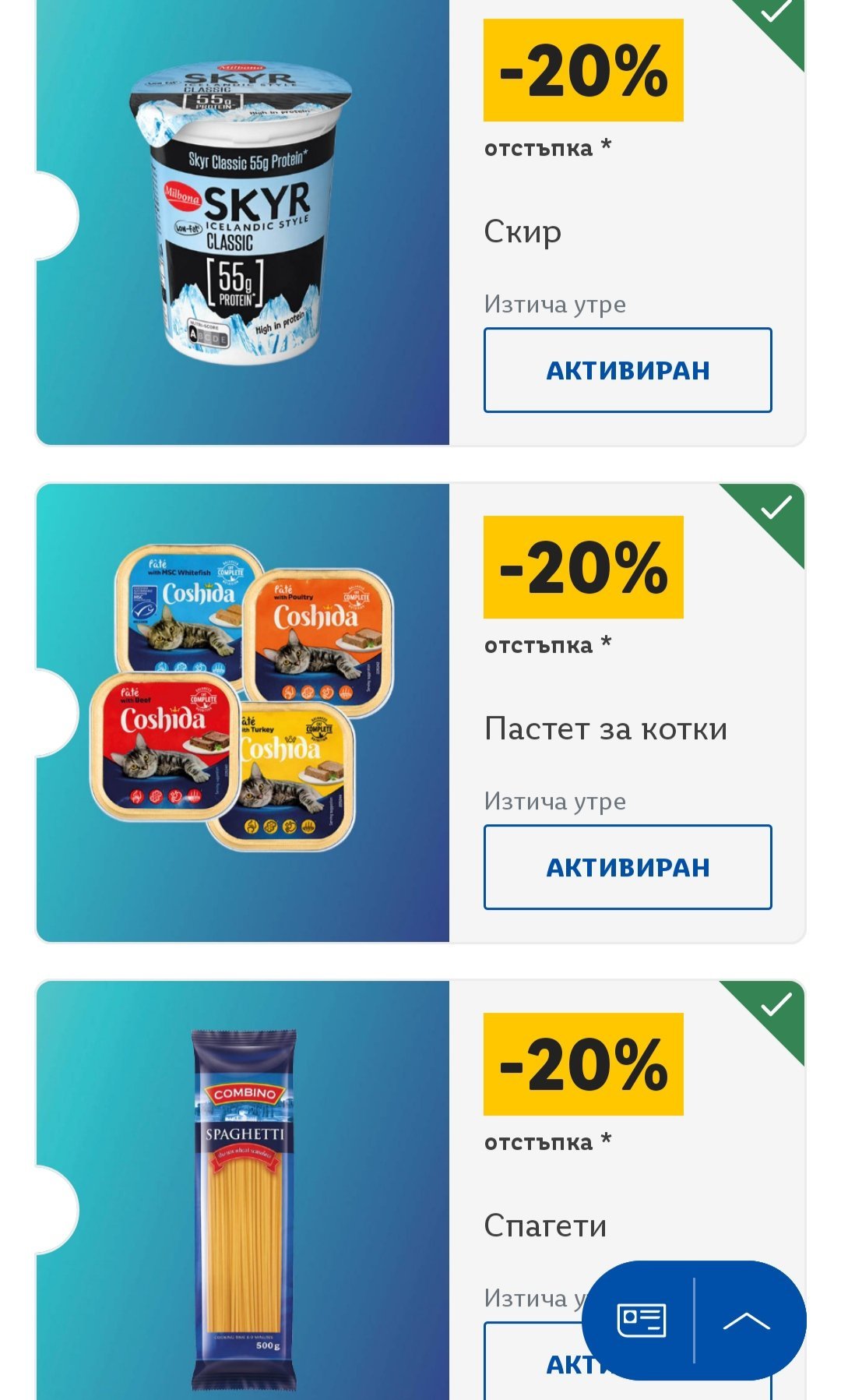Open the Спагети coupon card

tap(243, 1208)
